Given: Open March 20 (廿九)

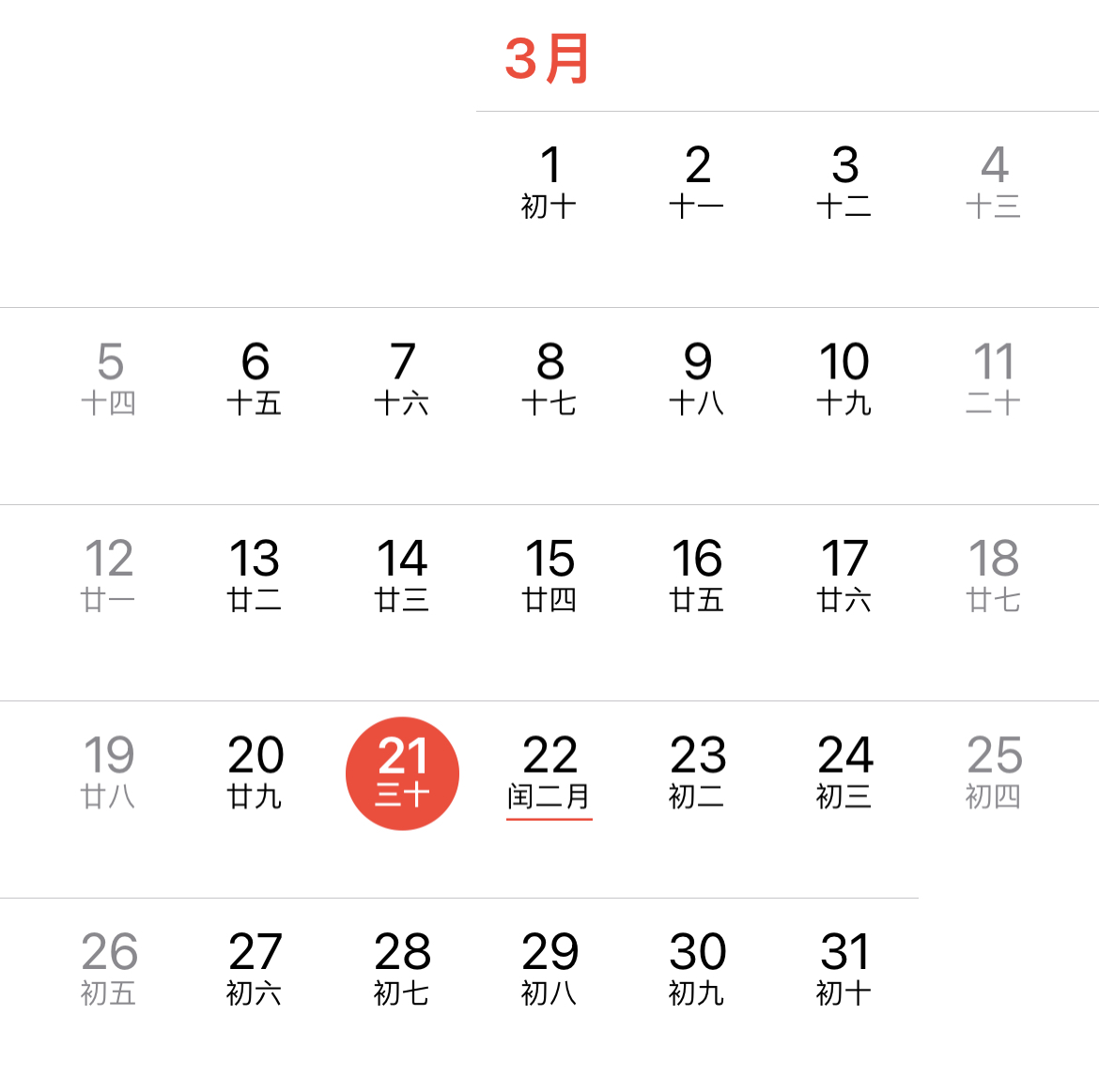Looking at the screenshot, I should [255, 773].
